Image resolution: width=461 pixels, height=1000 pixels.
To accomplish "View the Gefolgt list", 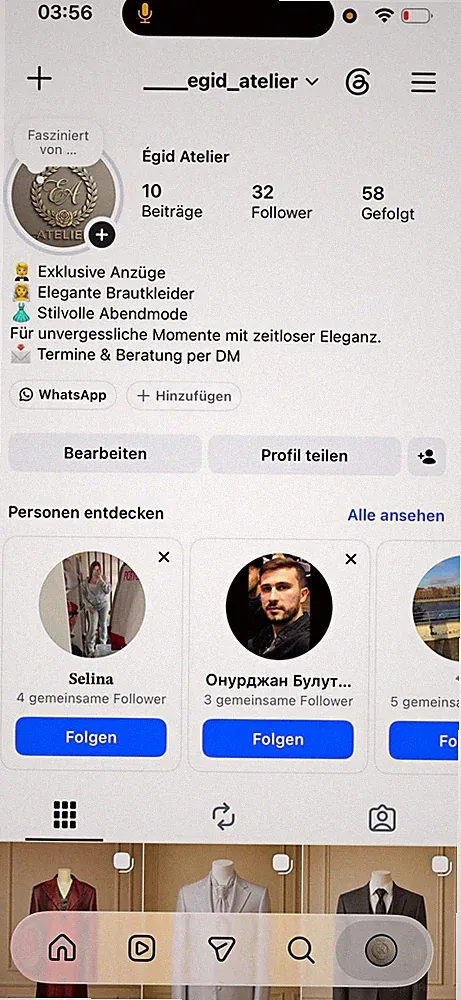I will [388, 203].
